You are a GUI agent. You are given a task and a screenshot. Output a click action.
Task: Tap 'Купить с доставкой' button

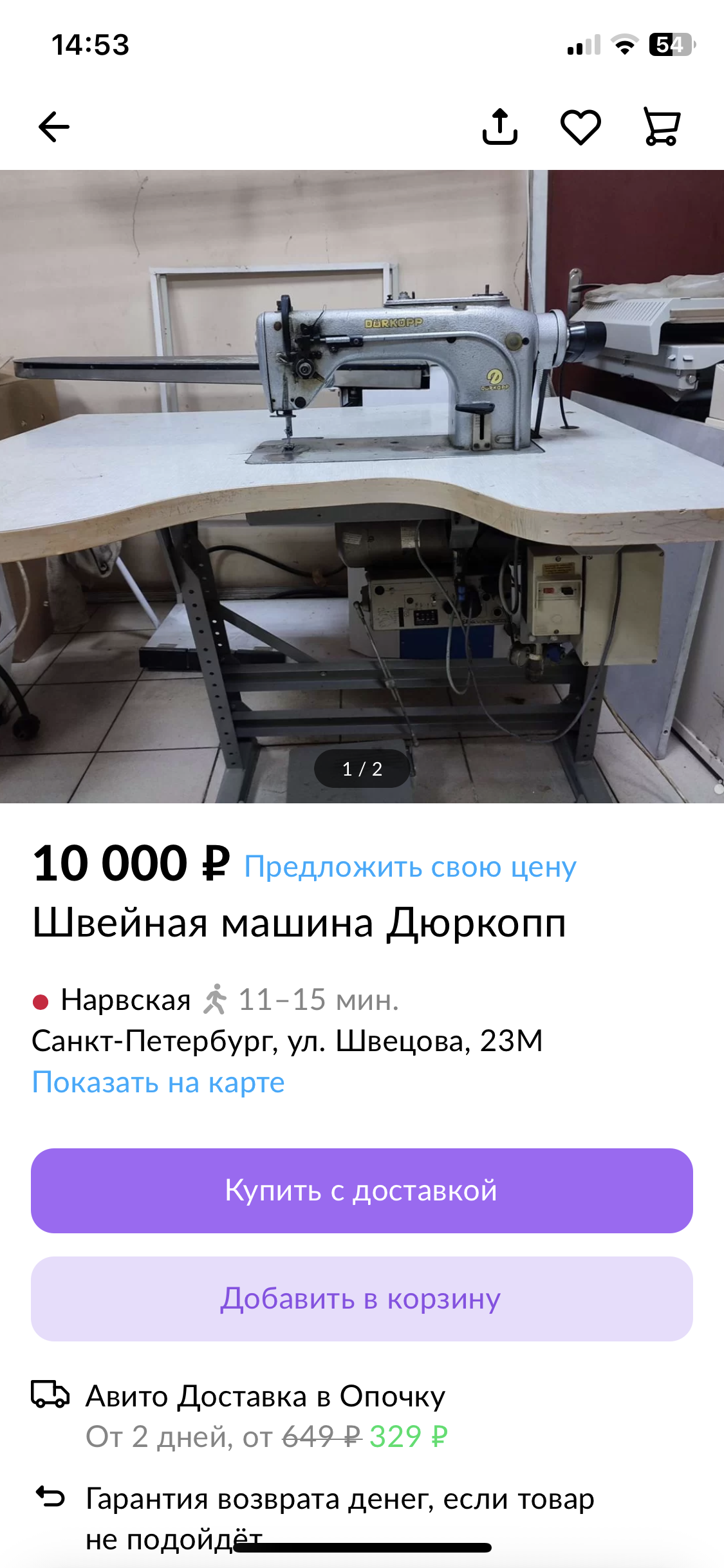[x=362, y=1191]
